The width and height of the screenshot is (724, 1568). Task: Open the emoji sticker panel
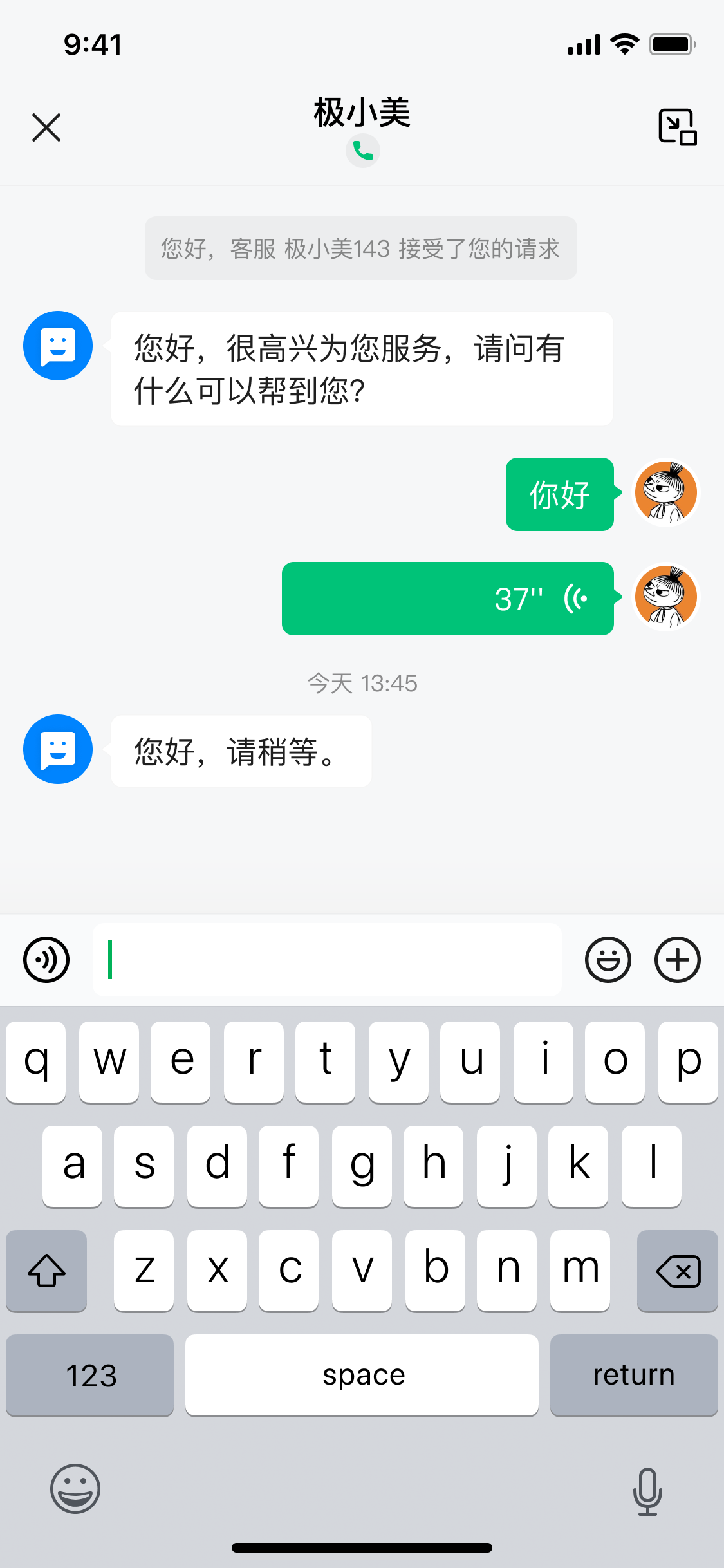point(608,960)
